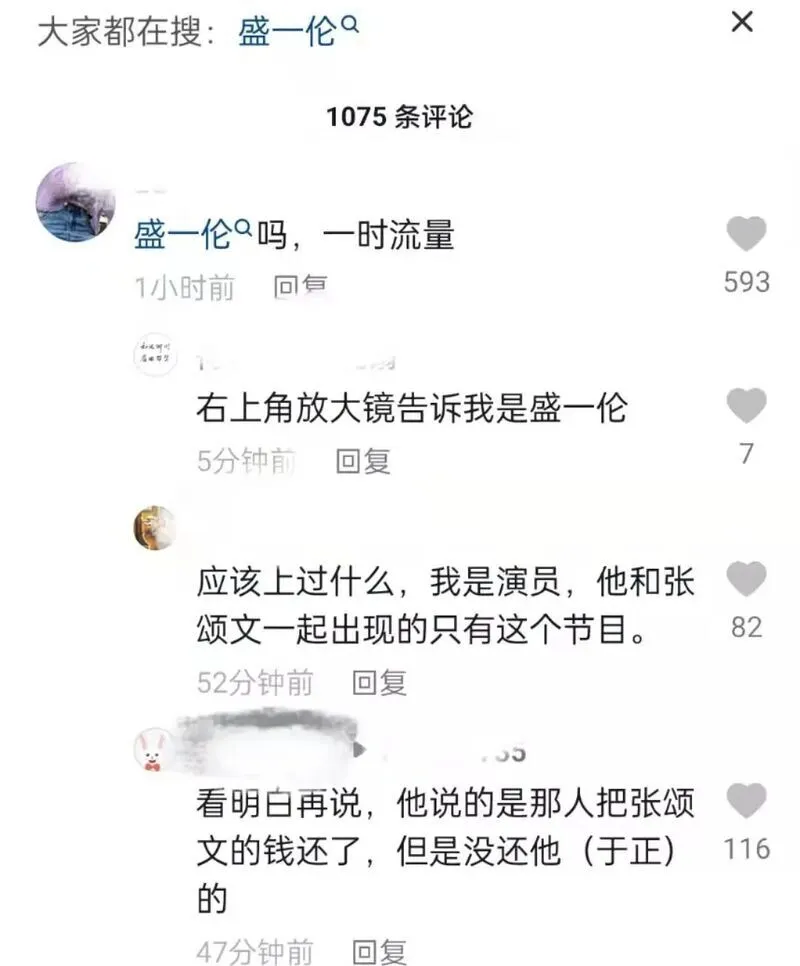Like the comment '盛一伦吗，一时流量'
The width and height of the screenshot is (800, 966).
click(746, 234)
